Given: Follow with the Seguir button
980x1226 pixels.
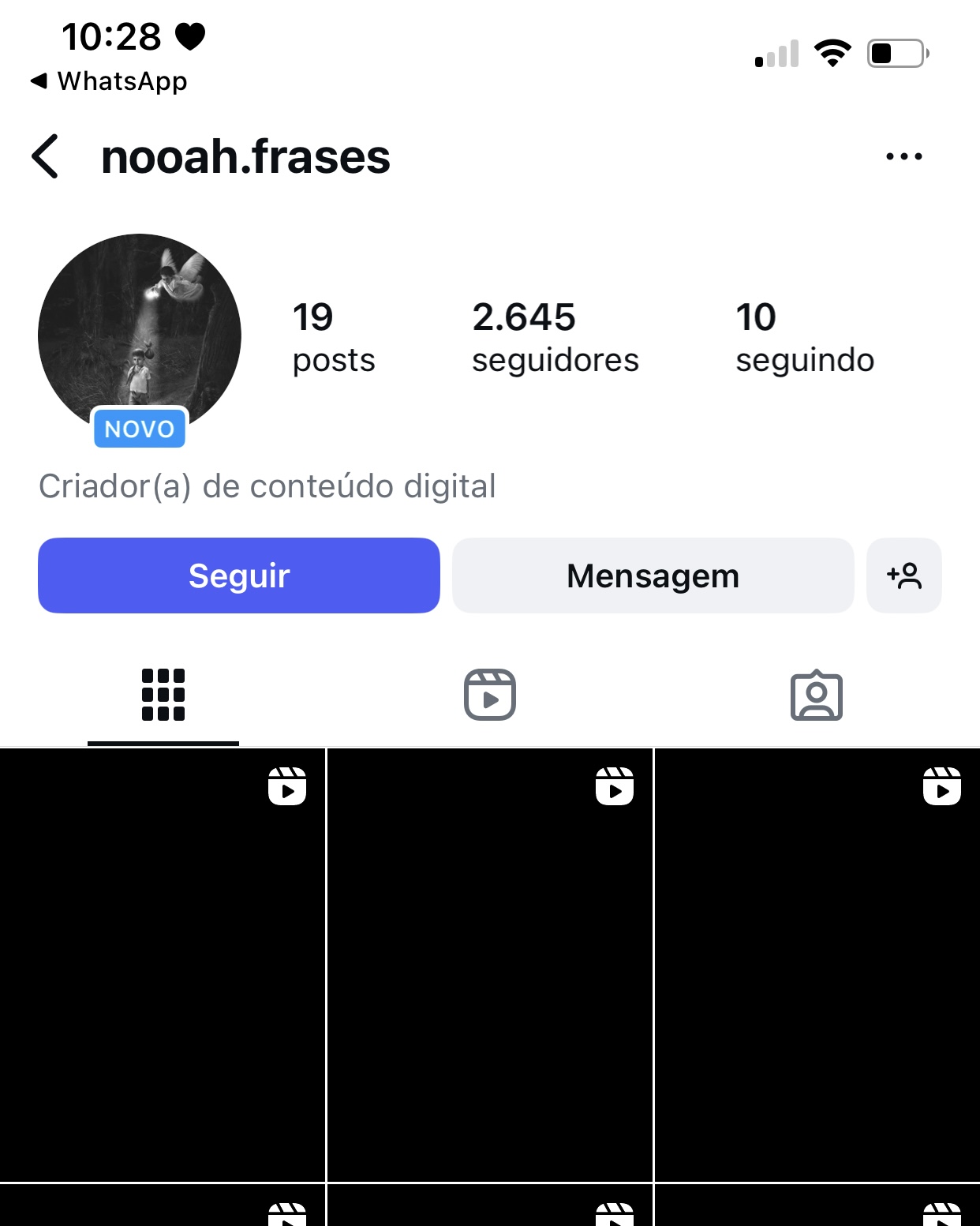Looking at the screenshot, I should click(239, 576).
